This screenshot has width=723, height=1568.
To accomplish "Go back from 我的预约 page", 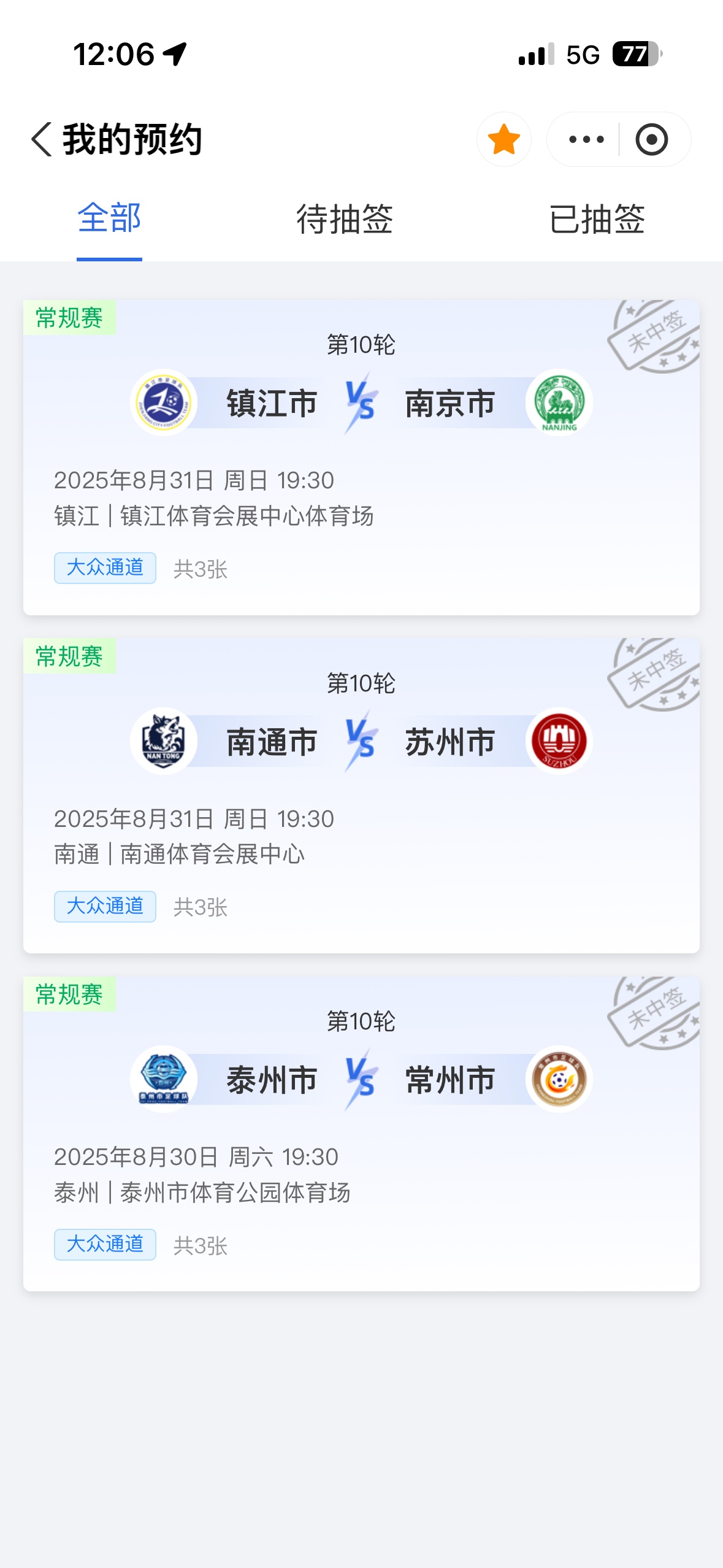I will [x=41, y=139].
